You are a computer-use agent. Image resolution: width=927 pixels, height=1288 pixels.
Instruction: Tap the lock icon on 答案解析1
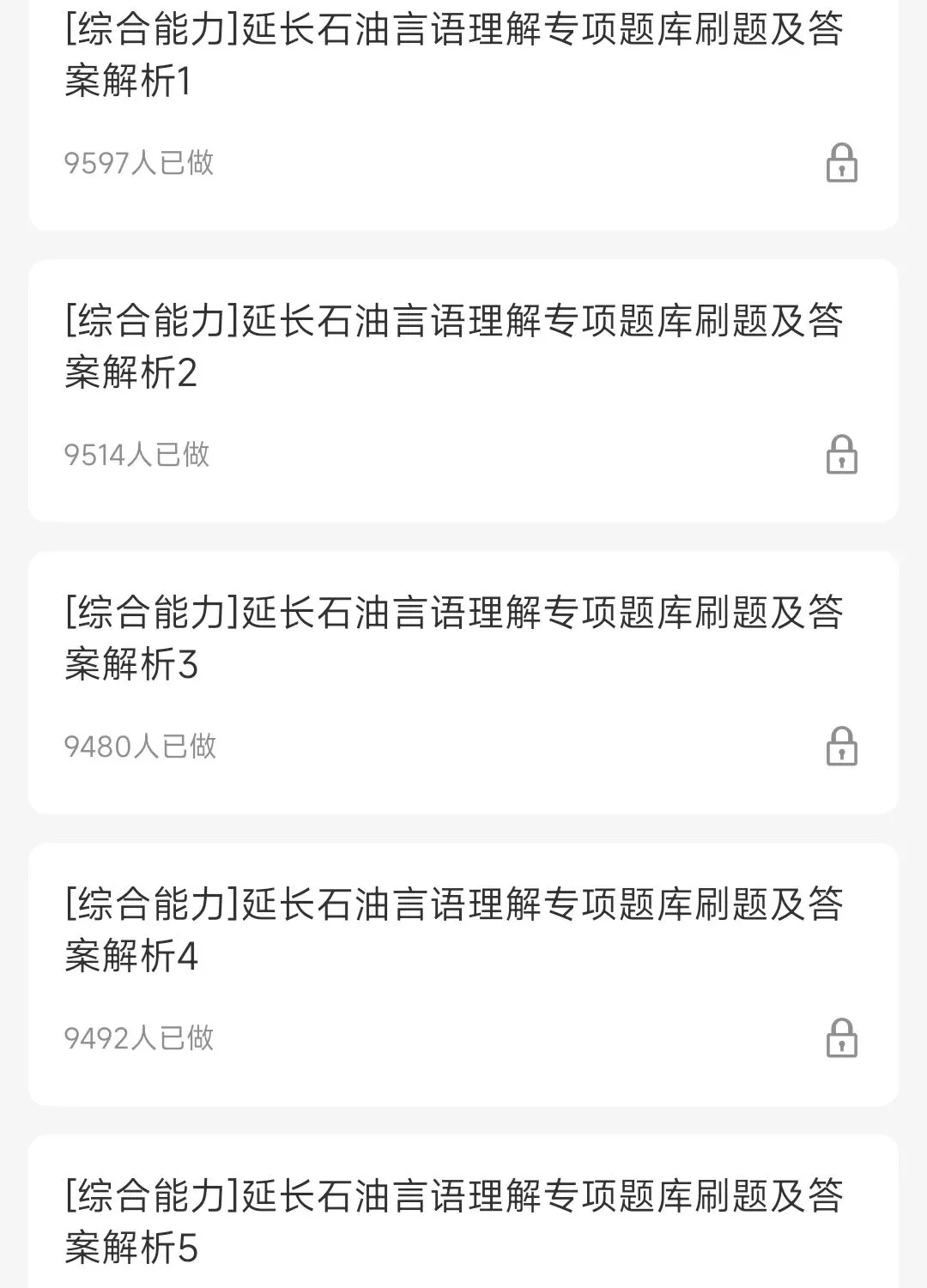pyautogui.click(x=841, y=163)
